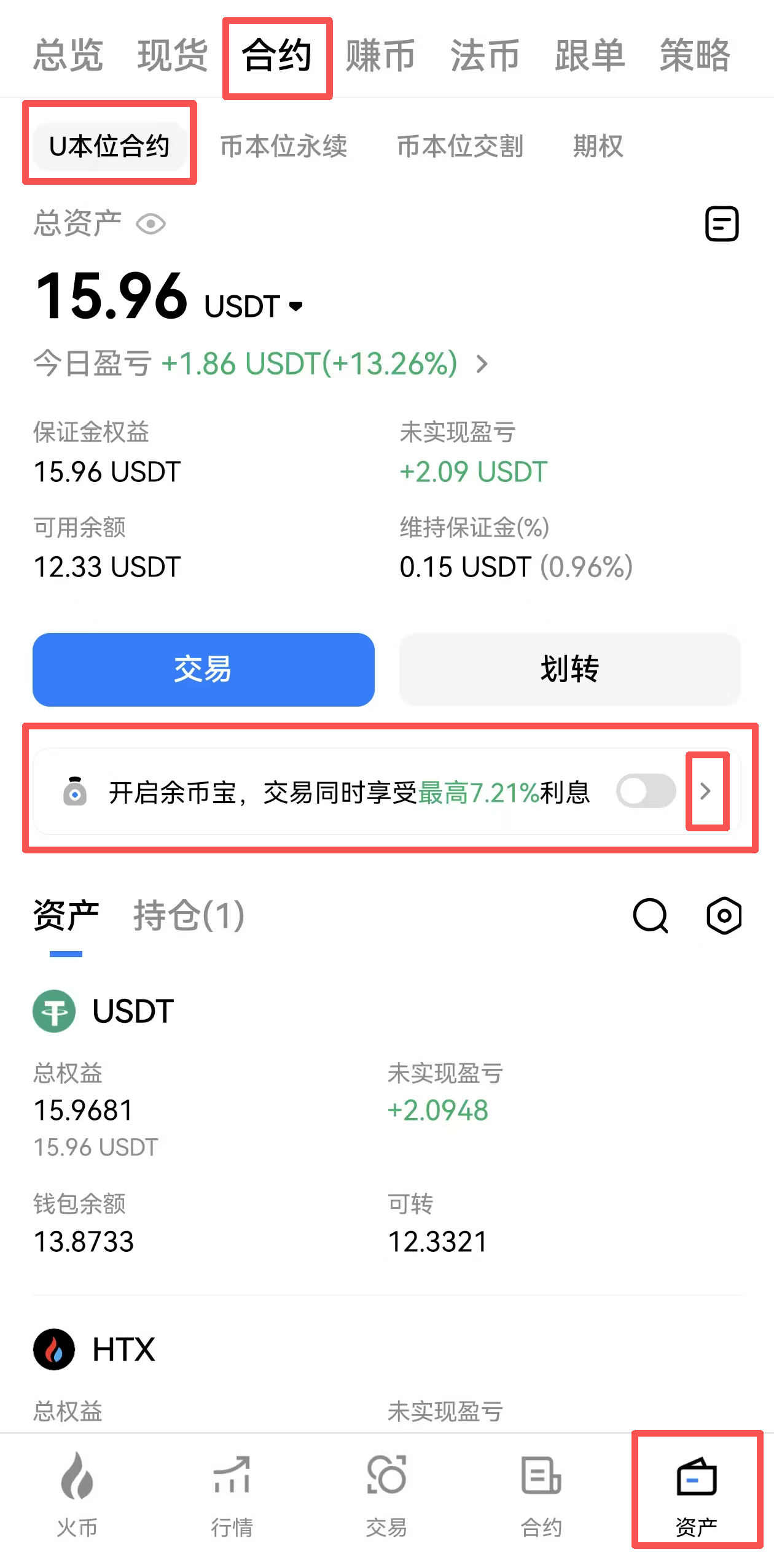Tap the 划转 transfer button
Screen dimensions: 774x1568
click(569, 669)
